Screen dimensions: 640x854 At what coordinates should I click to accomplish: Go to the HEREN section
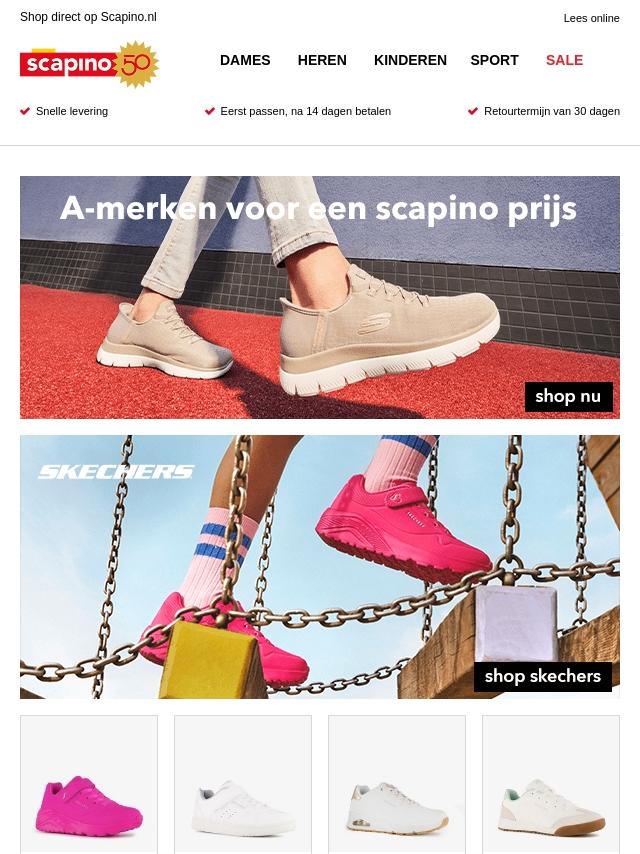click(322, 60)
